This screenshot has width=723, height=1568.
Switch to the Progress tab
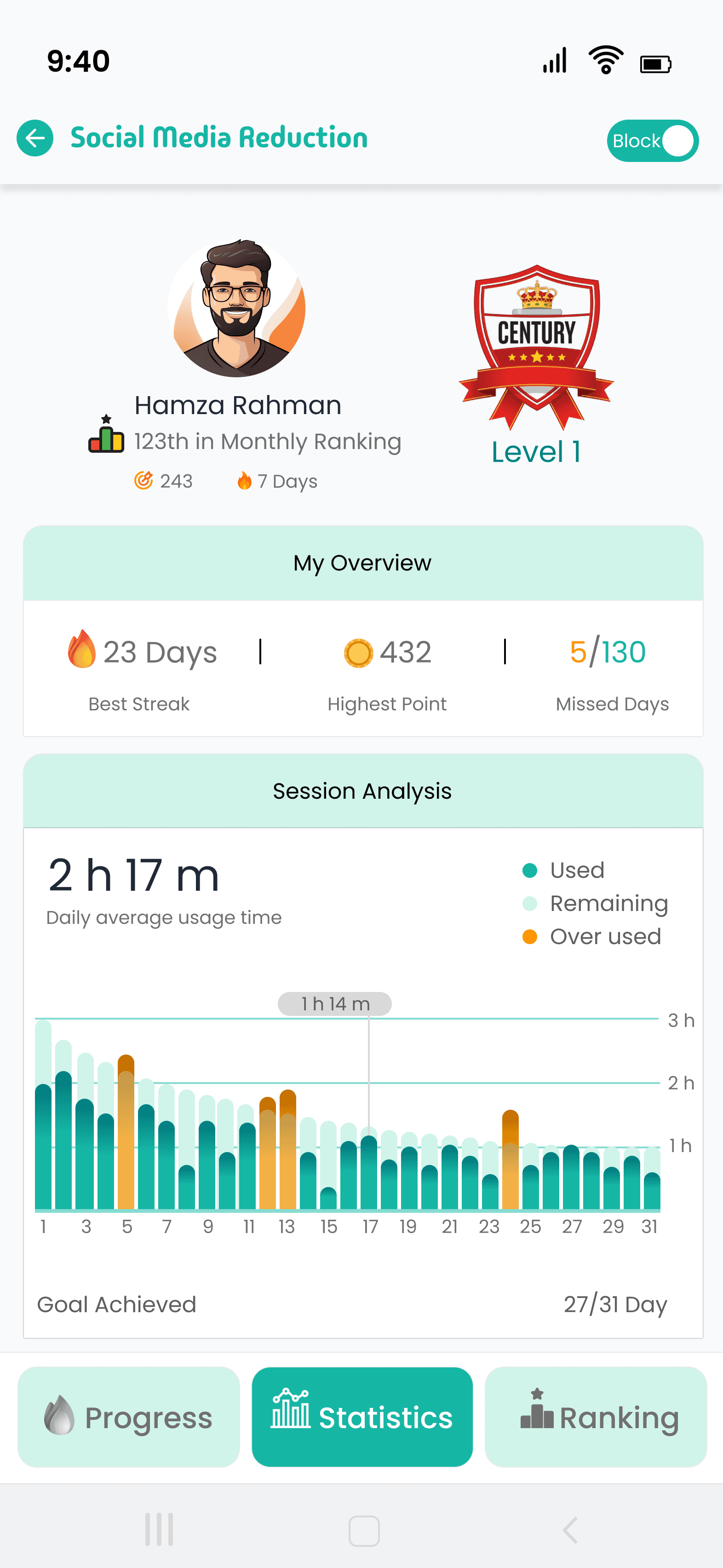coord(128,1417)
